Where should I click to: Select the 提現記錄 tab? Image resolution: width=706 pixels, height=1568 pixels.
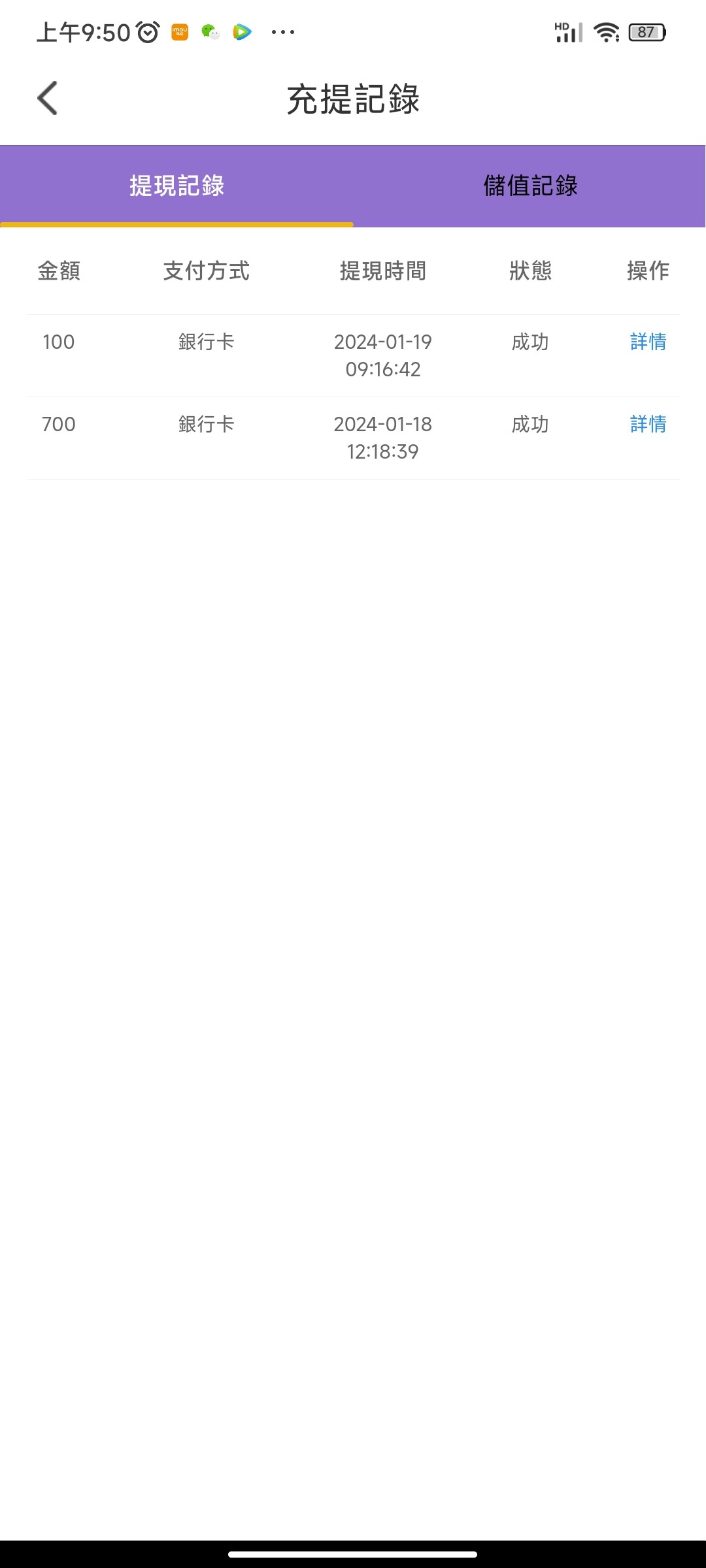coord(176,185)
